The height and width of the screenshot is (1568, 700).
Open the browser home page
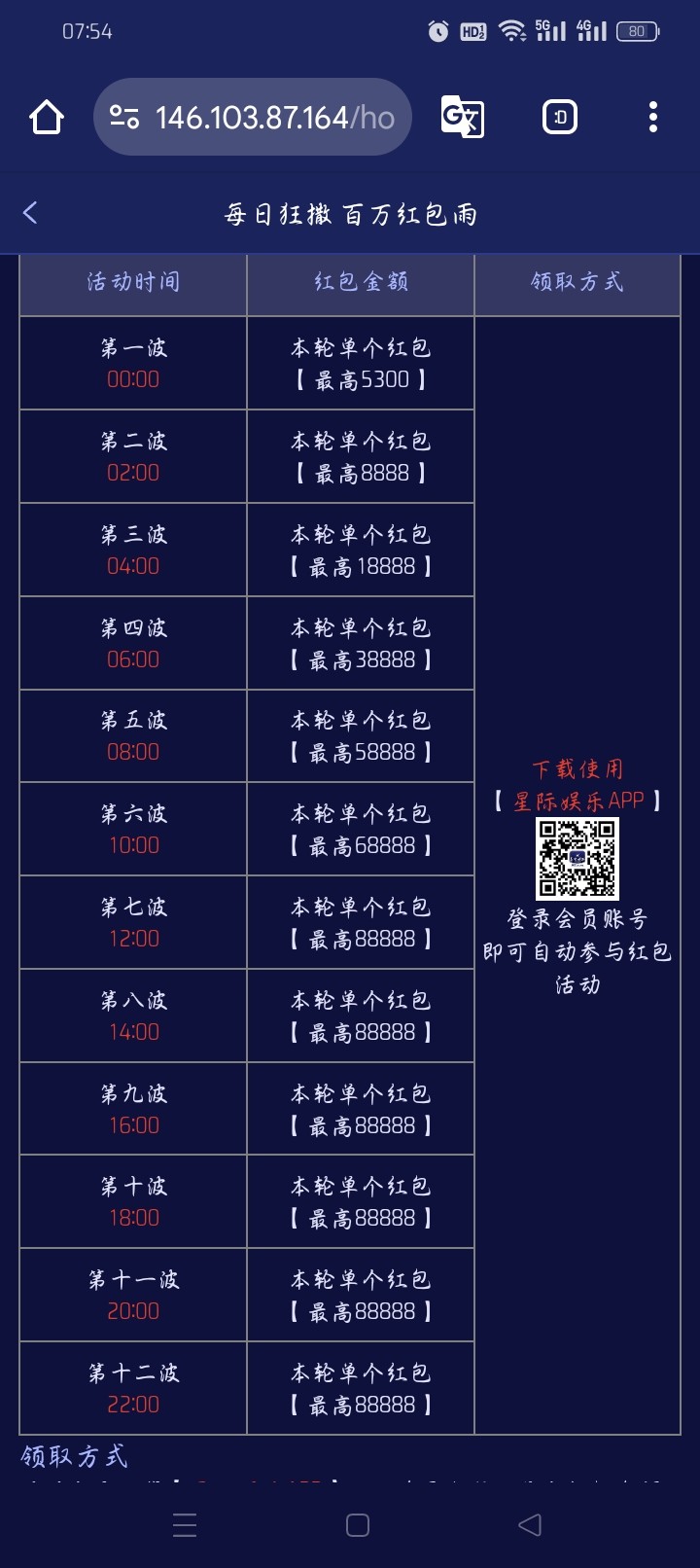(47, 118)
